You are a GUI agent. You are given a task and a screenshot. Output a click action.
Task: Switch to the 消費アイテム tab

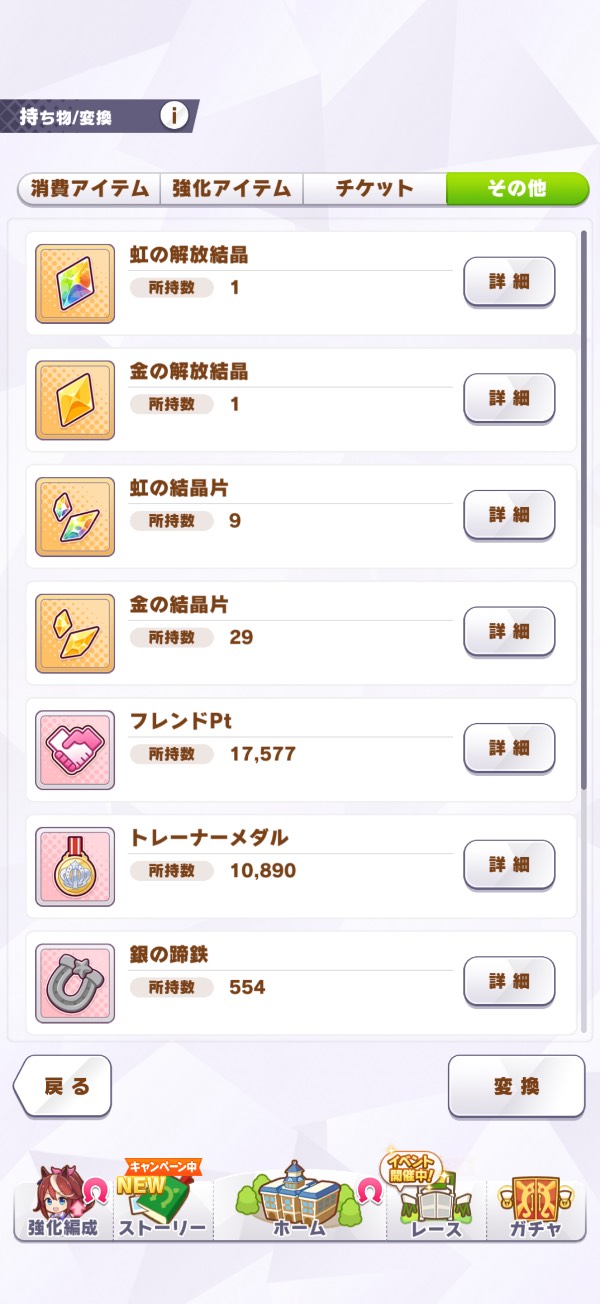pos(89,189)
